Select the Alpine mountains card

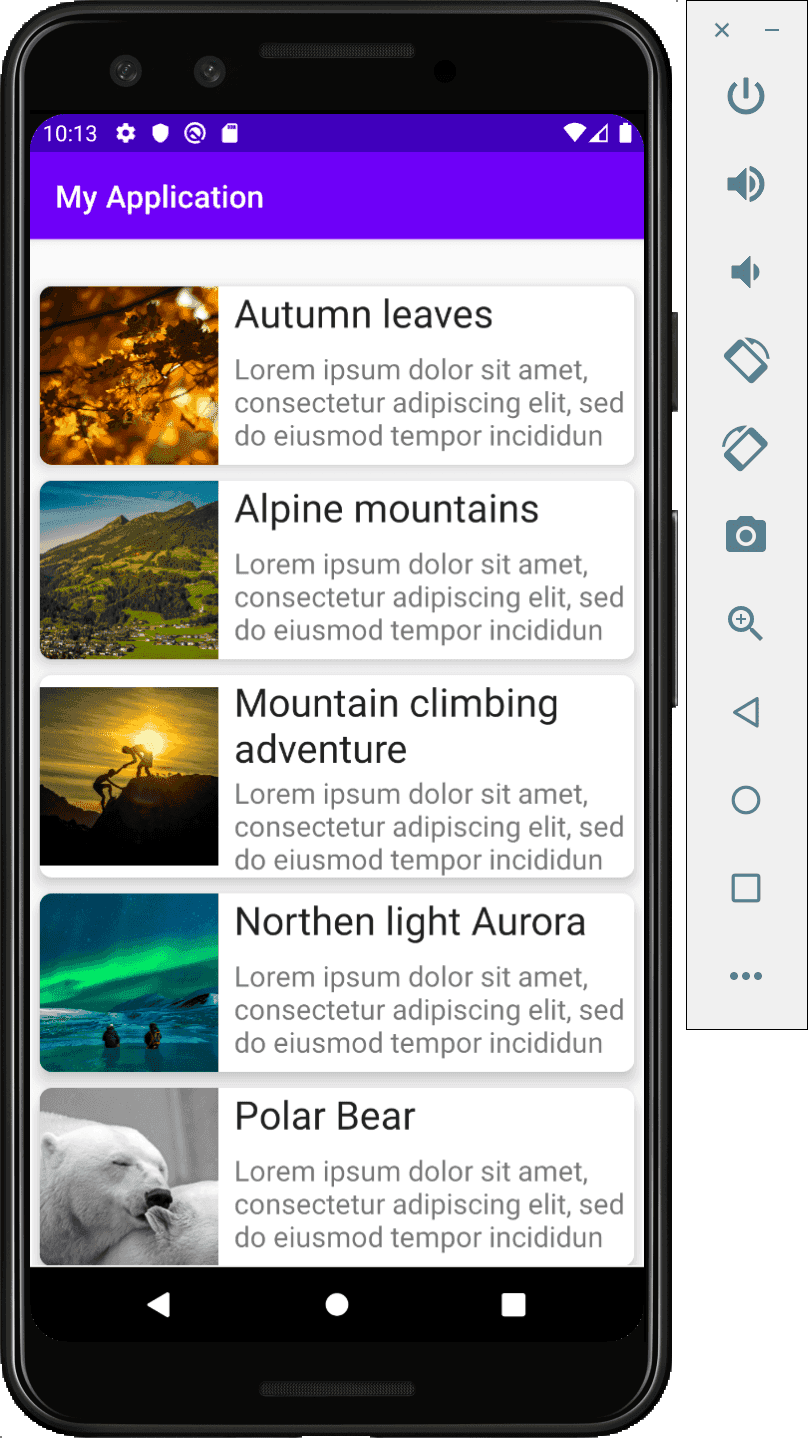tap(336, 570)
